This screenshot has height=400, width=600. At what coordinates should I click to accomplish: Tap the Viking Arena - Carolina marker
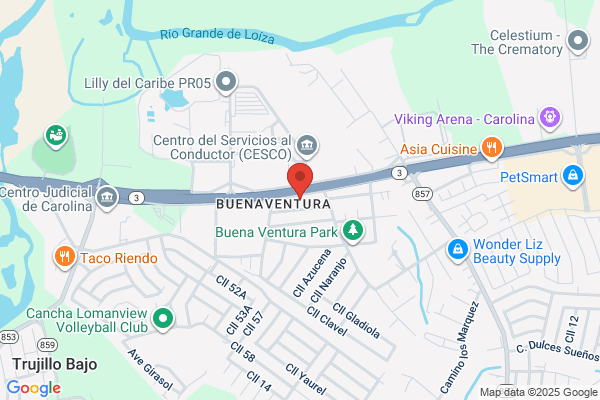point(550,118)
